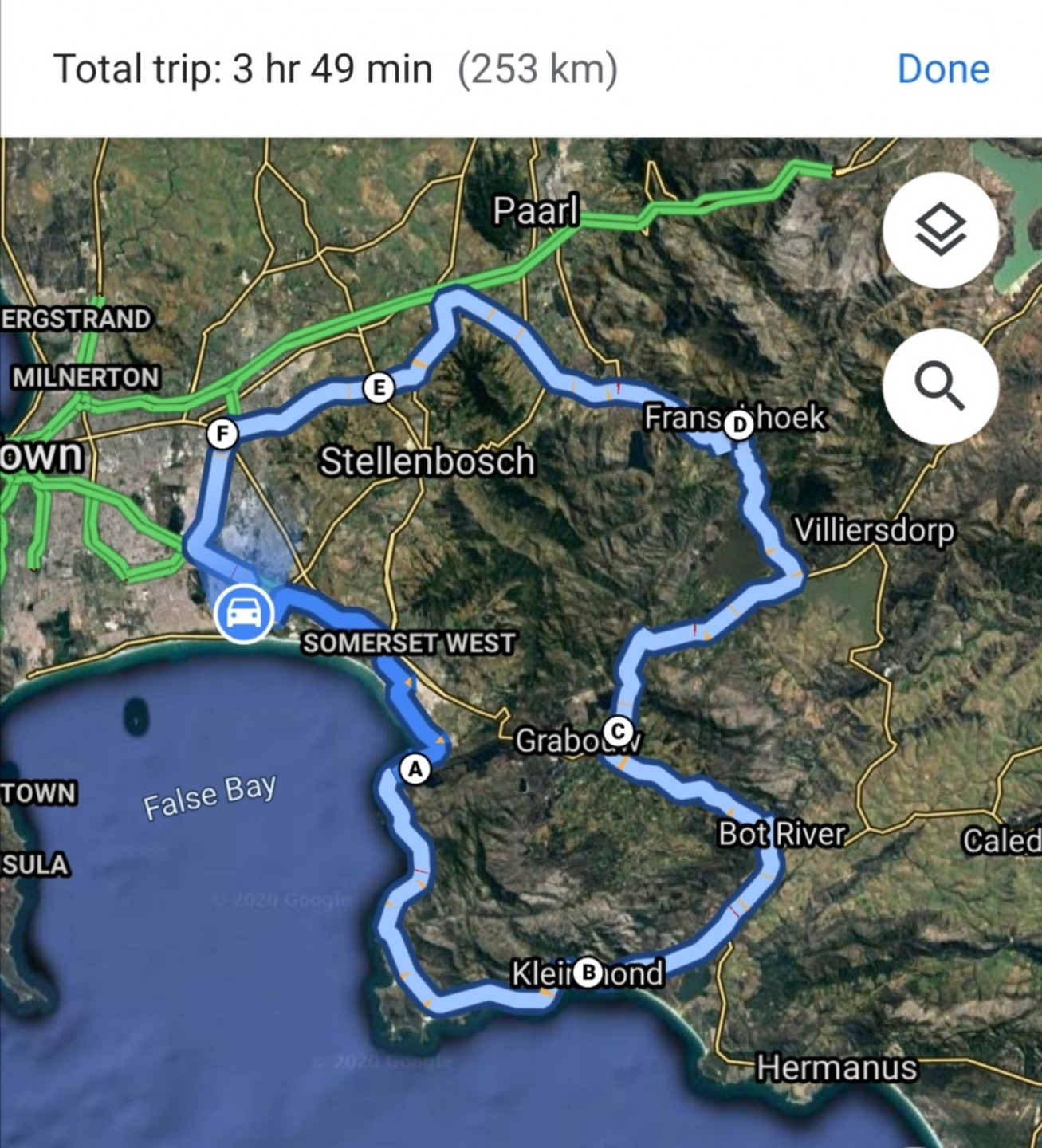Select waypoint D at Franschhoek
1042x1148 pixels.
coord(739,425)
